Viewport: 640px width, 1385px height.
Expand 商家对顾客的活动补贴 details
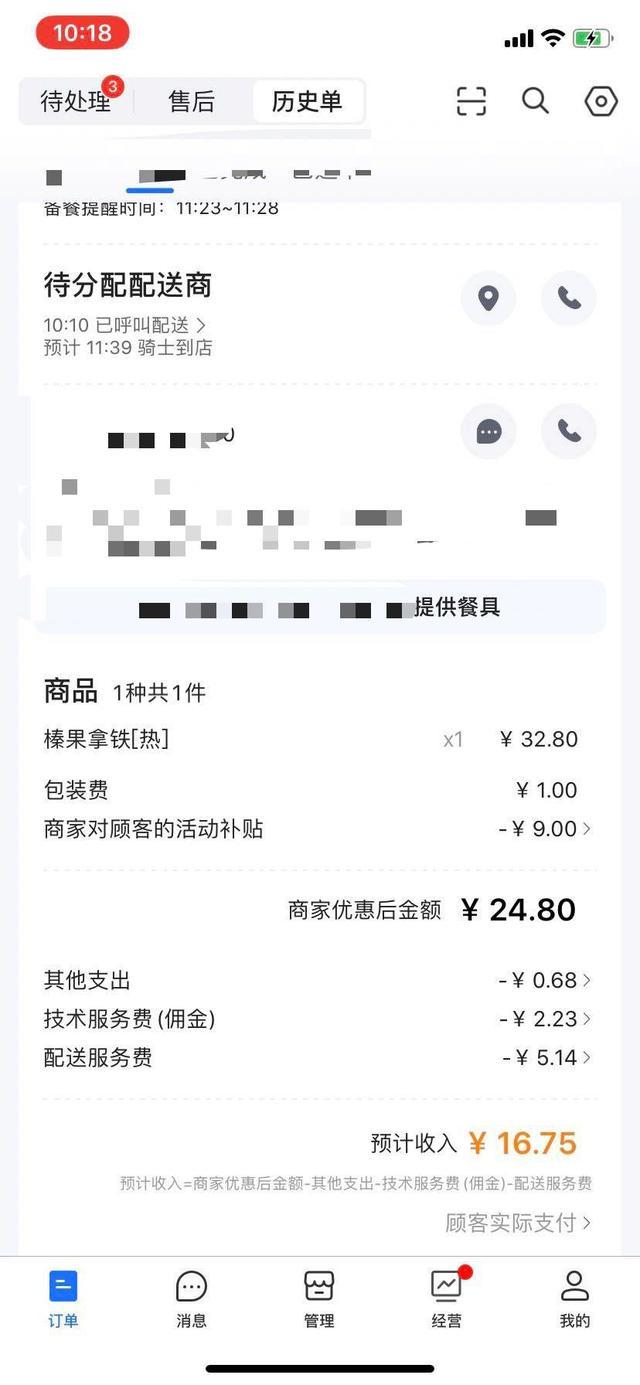tap(544, 829)
